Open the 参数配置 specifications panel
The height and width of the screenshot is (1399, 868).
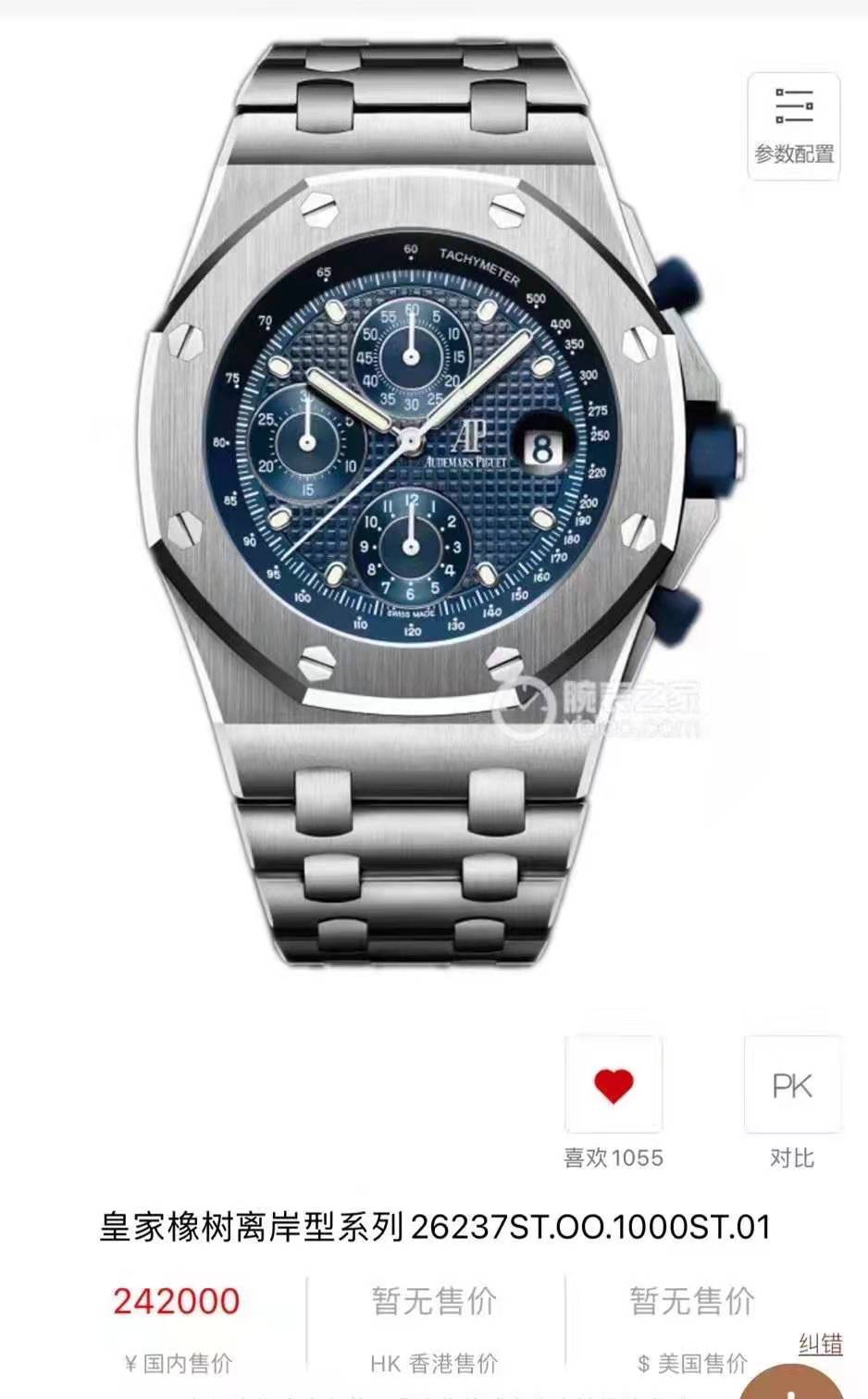tap(794, 126)
